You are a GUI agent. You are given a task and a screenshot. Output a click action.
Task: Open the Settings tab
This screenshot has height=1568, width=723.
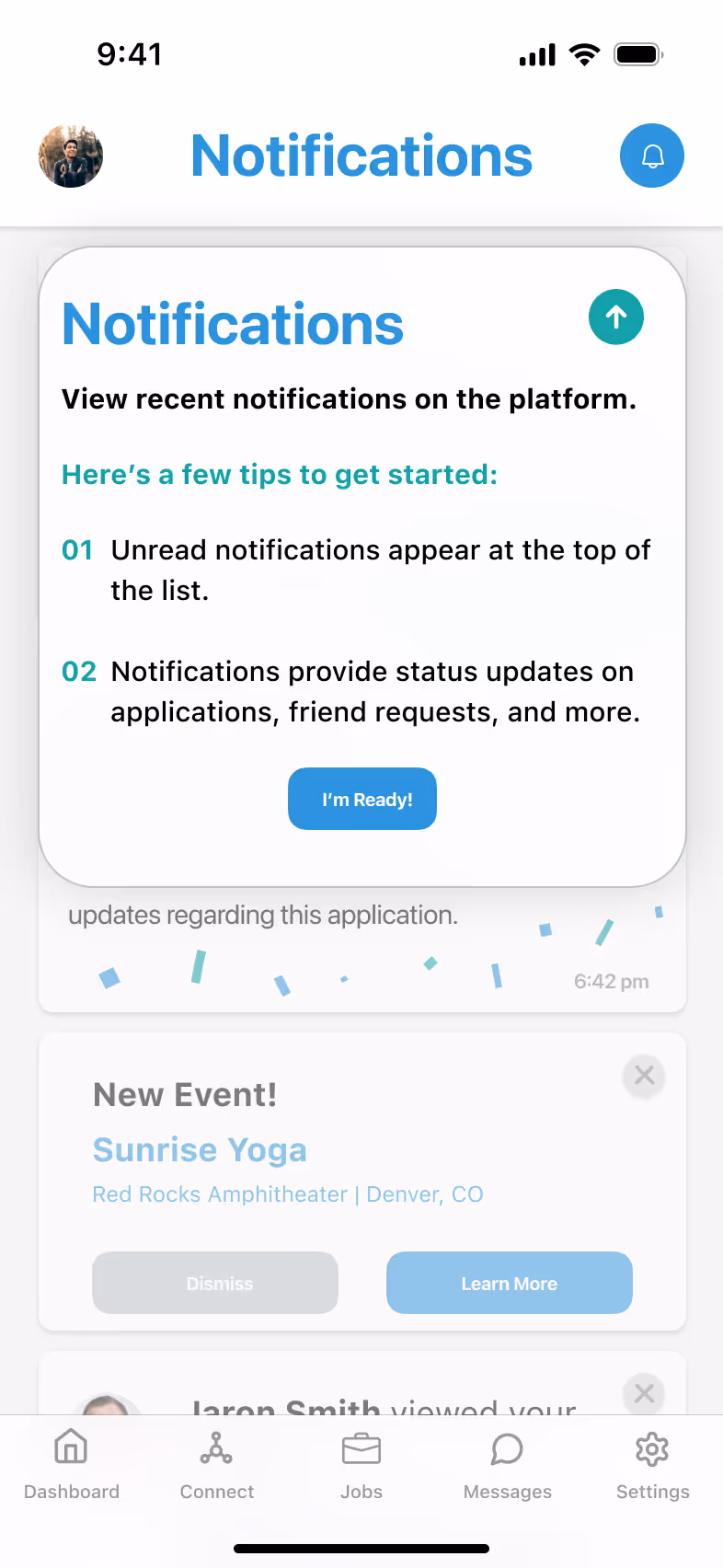[x=652, y=1463]
